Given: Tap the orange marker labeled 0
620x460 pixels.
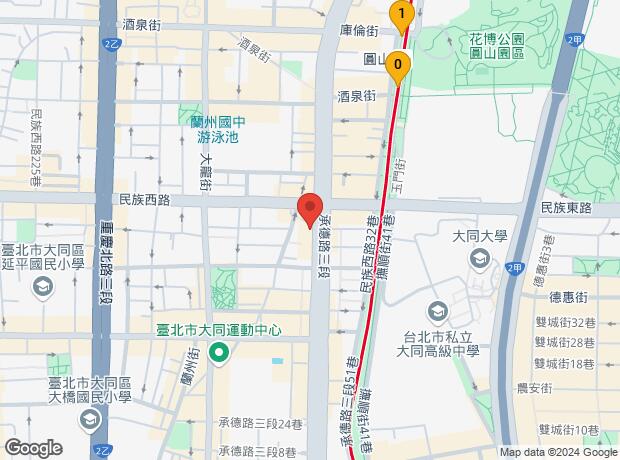Looking at the screenshot, I should (x=398, y=67).
